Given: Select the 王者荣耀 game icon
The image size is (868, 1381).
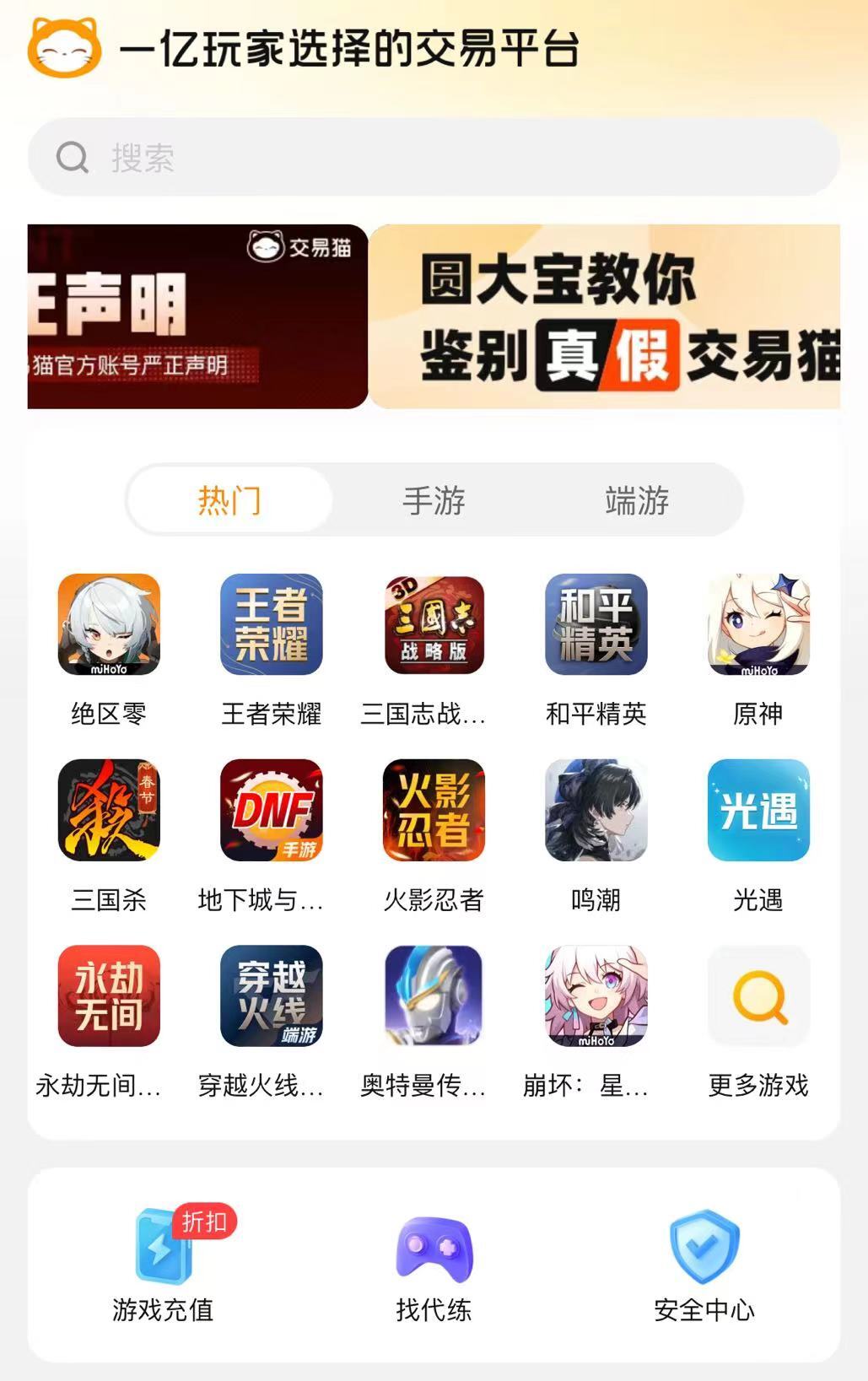Looking at the screenshot, I should [270, 624].
